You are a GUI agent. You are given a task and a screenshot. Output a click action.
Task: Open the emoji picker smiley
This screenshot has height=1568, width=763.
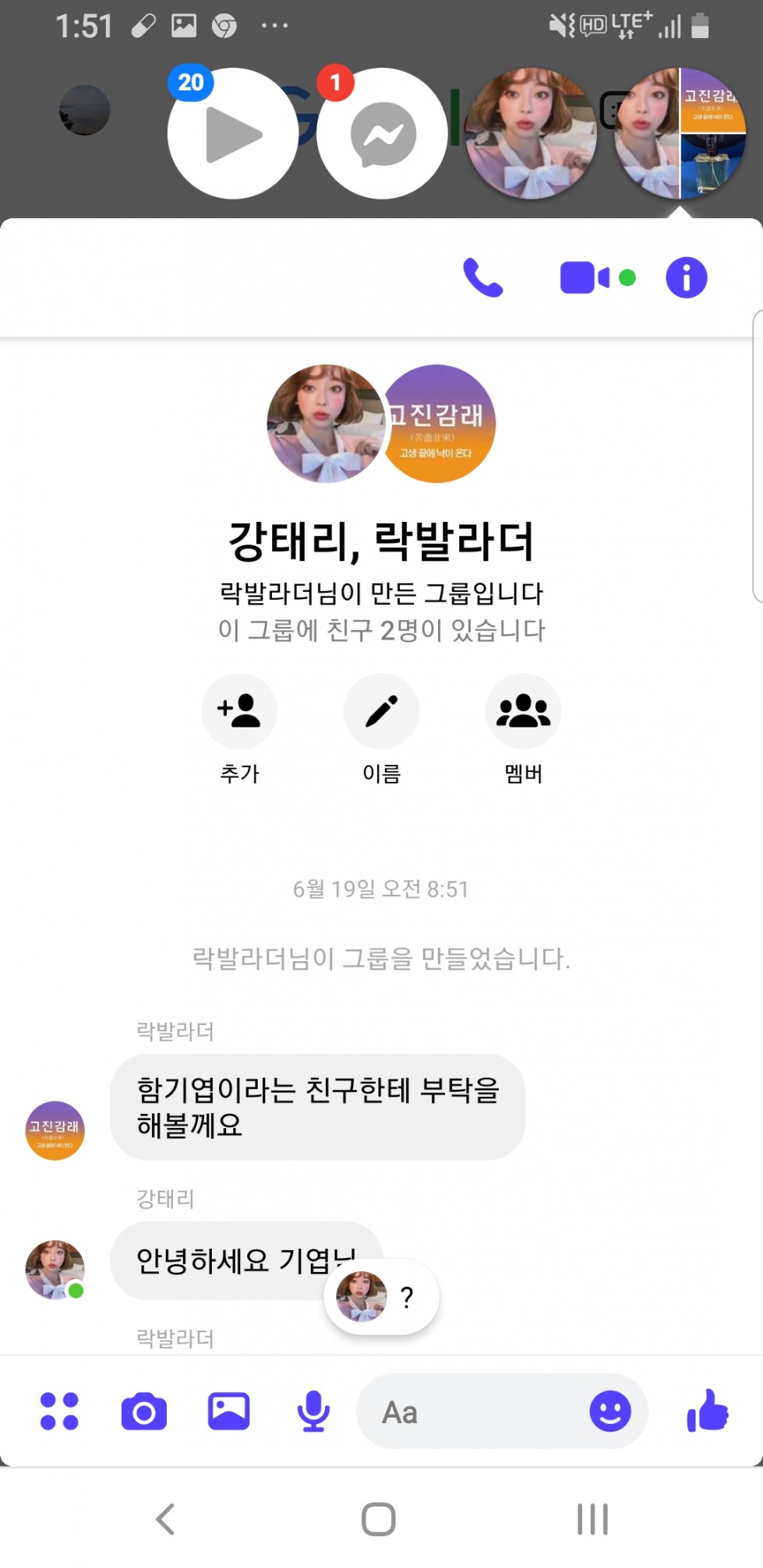coord(610,1411)
